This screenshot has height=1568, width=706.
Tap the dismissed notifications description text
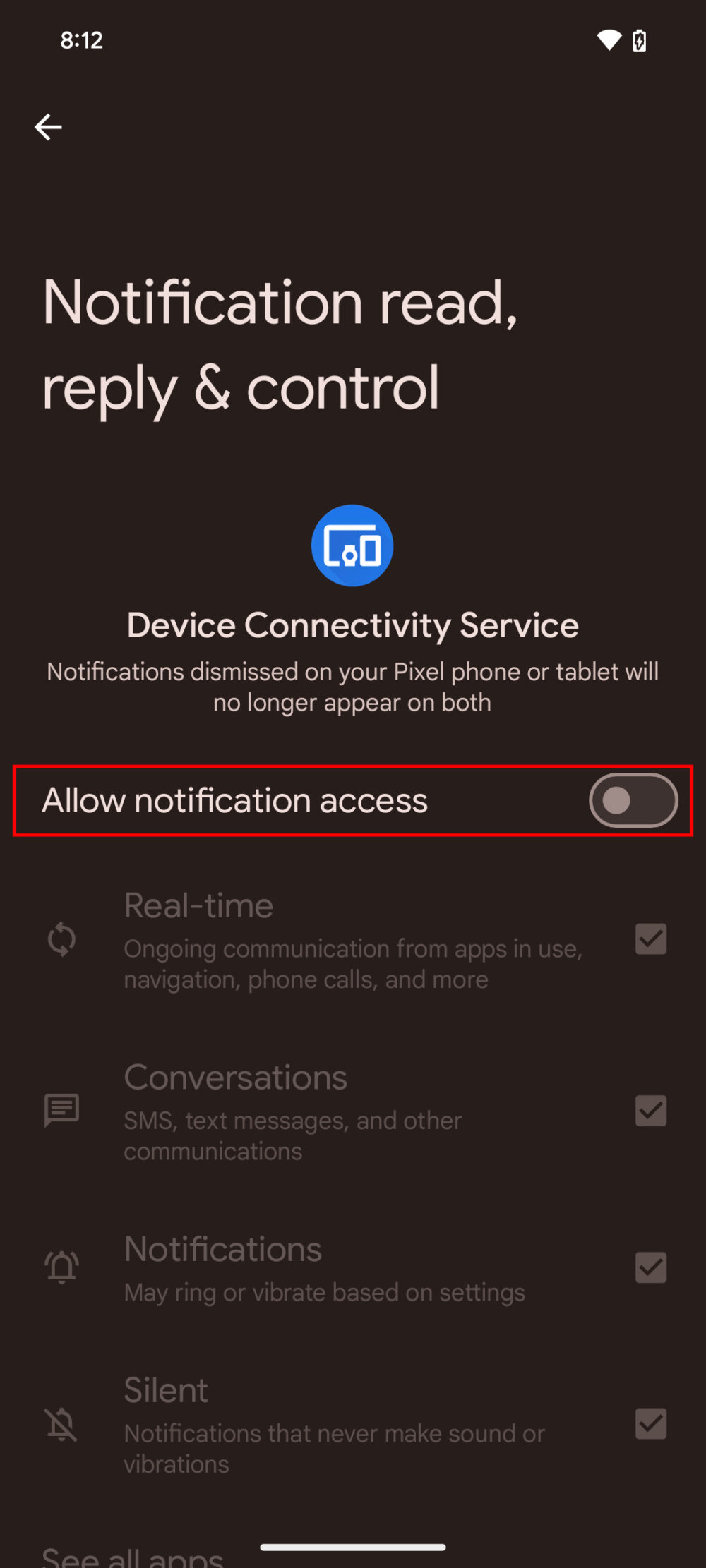352,686
